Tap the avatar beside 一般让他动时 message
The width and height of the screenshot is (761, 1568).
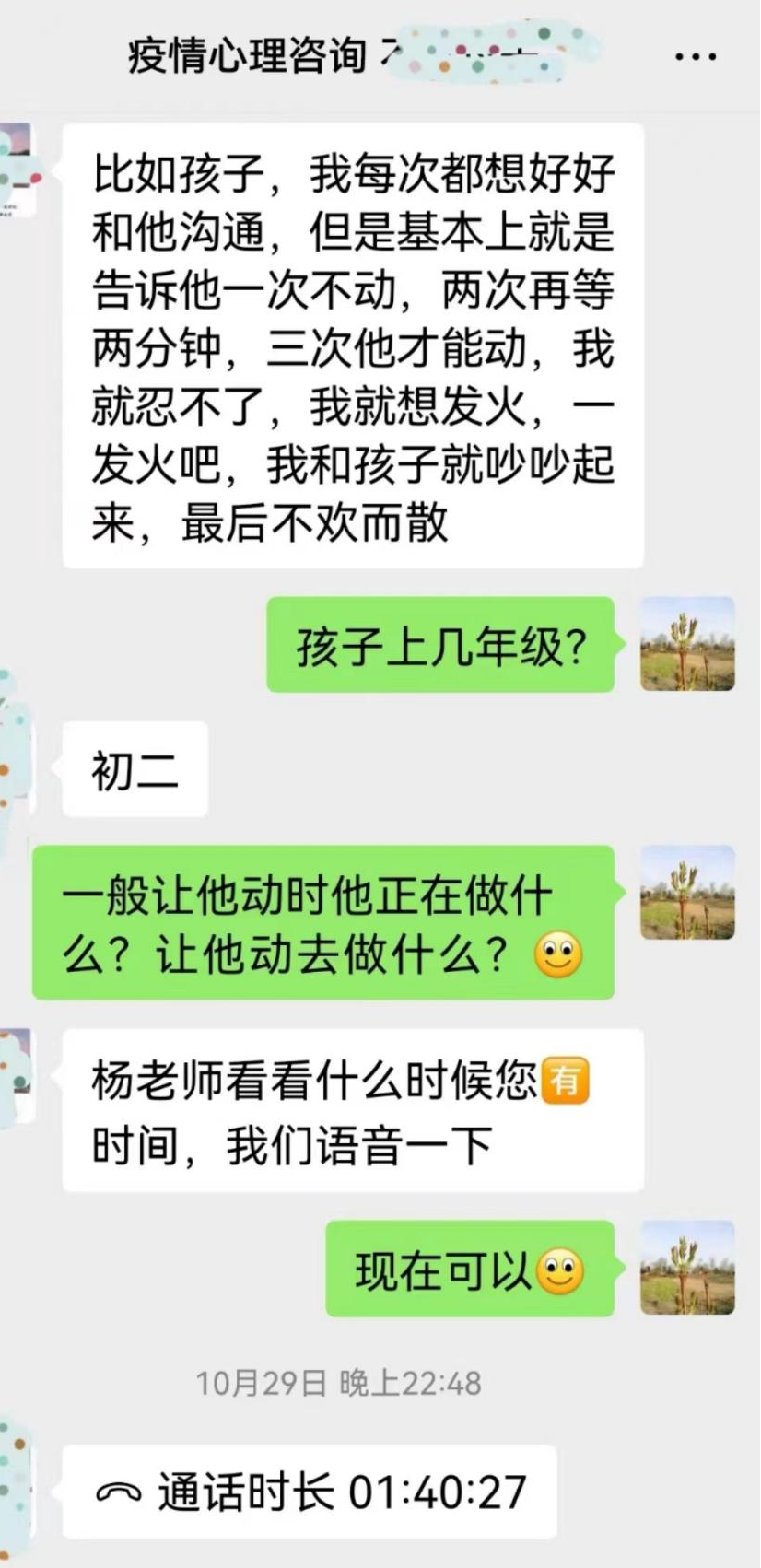(687, 892)
